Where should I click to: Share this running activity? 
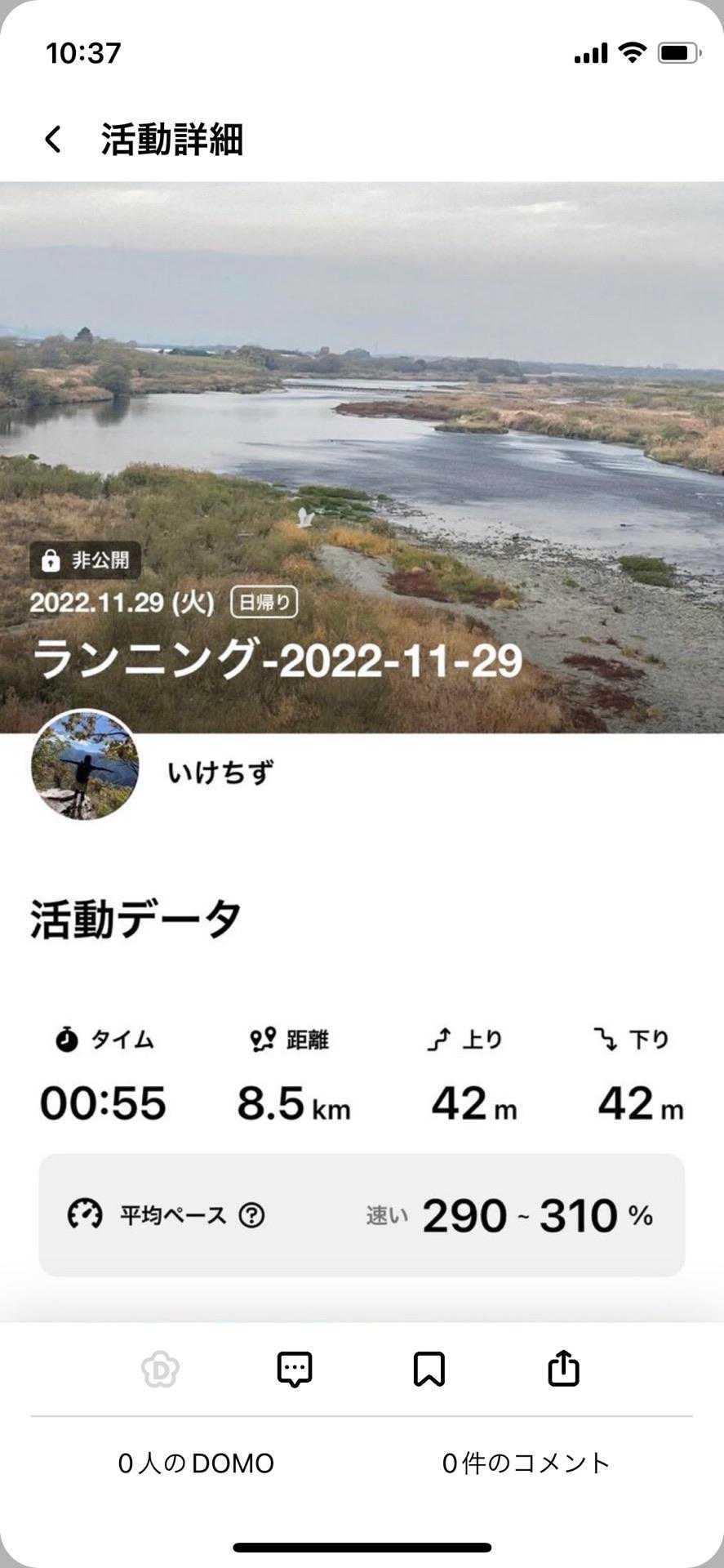(x=563, y=1369)
